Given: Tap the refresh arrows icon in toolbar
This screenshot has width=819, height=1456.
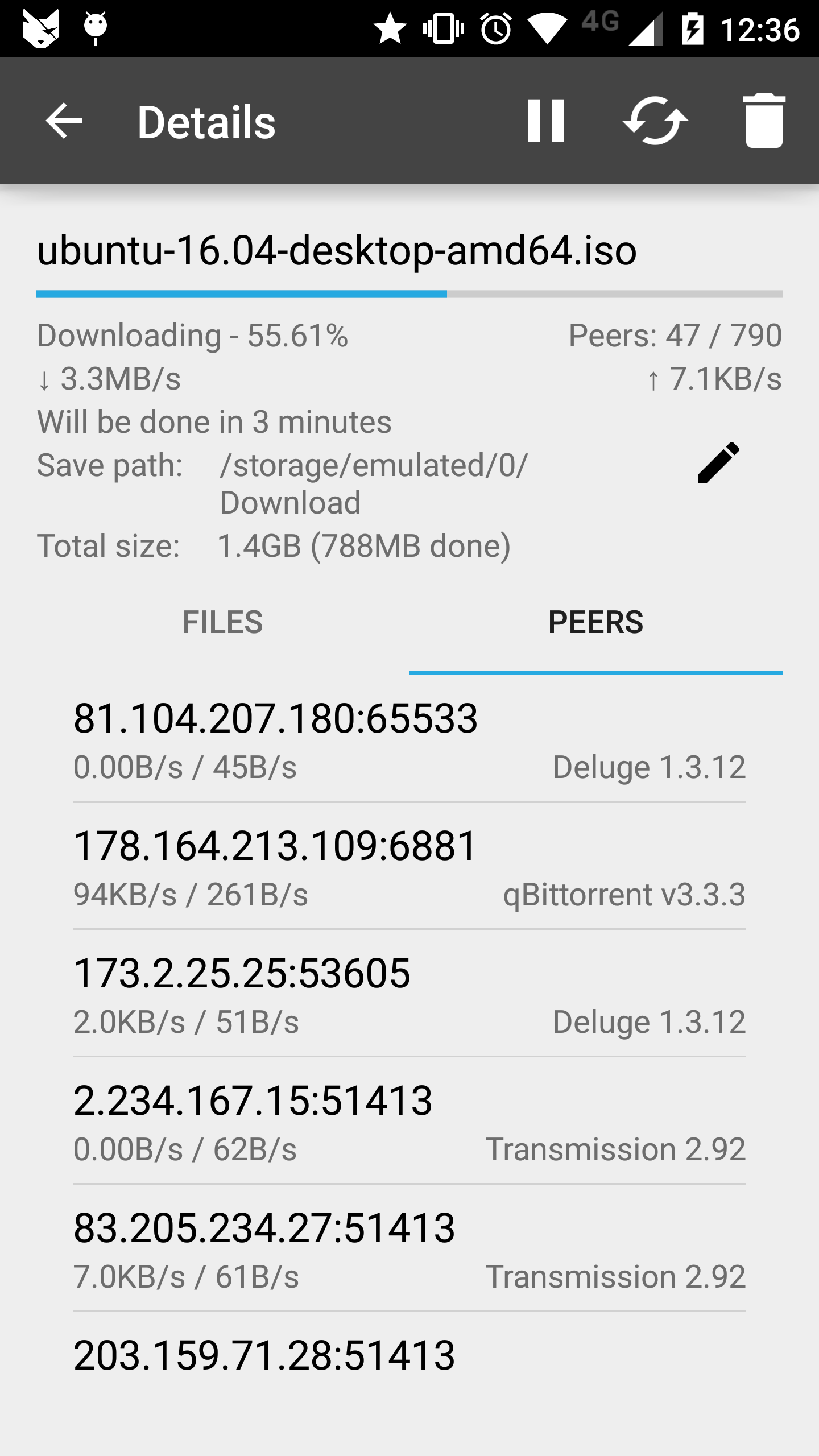Looking at the screenshot, I should (655, 121).
